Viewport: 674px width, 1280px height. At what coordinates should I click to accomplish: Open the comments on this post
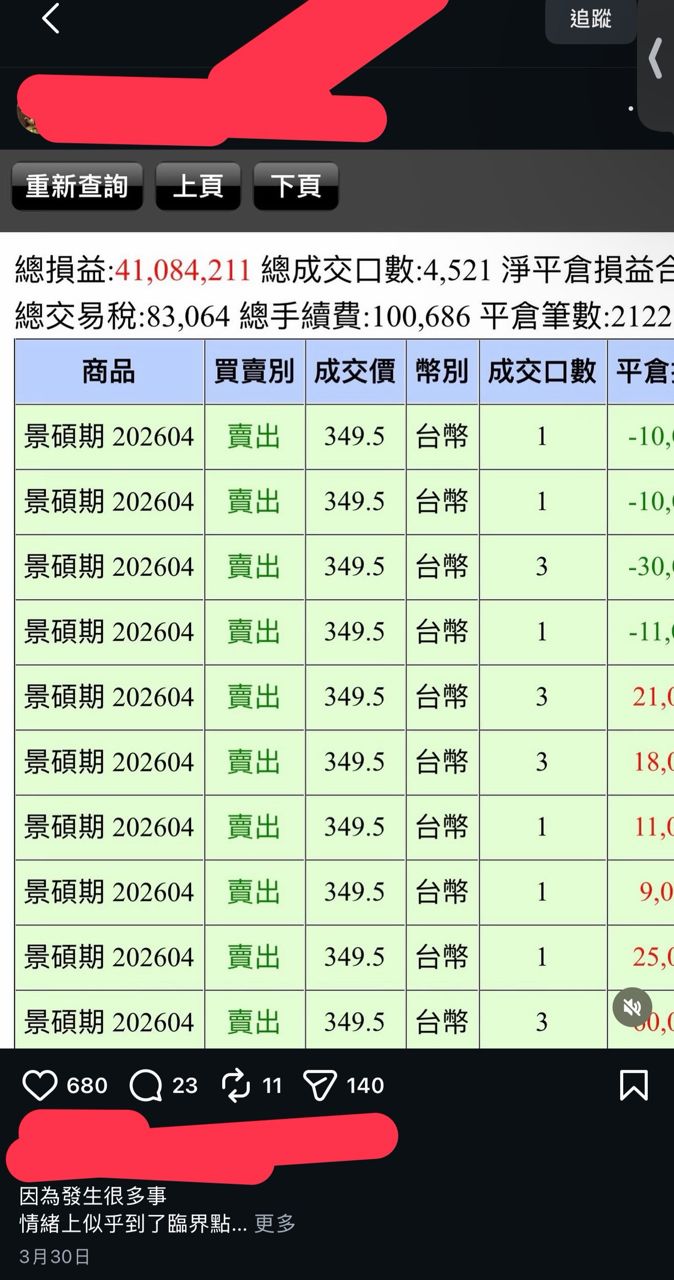(146, 1085)
